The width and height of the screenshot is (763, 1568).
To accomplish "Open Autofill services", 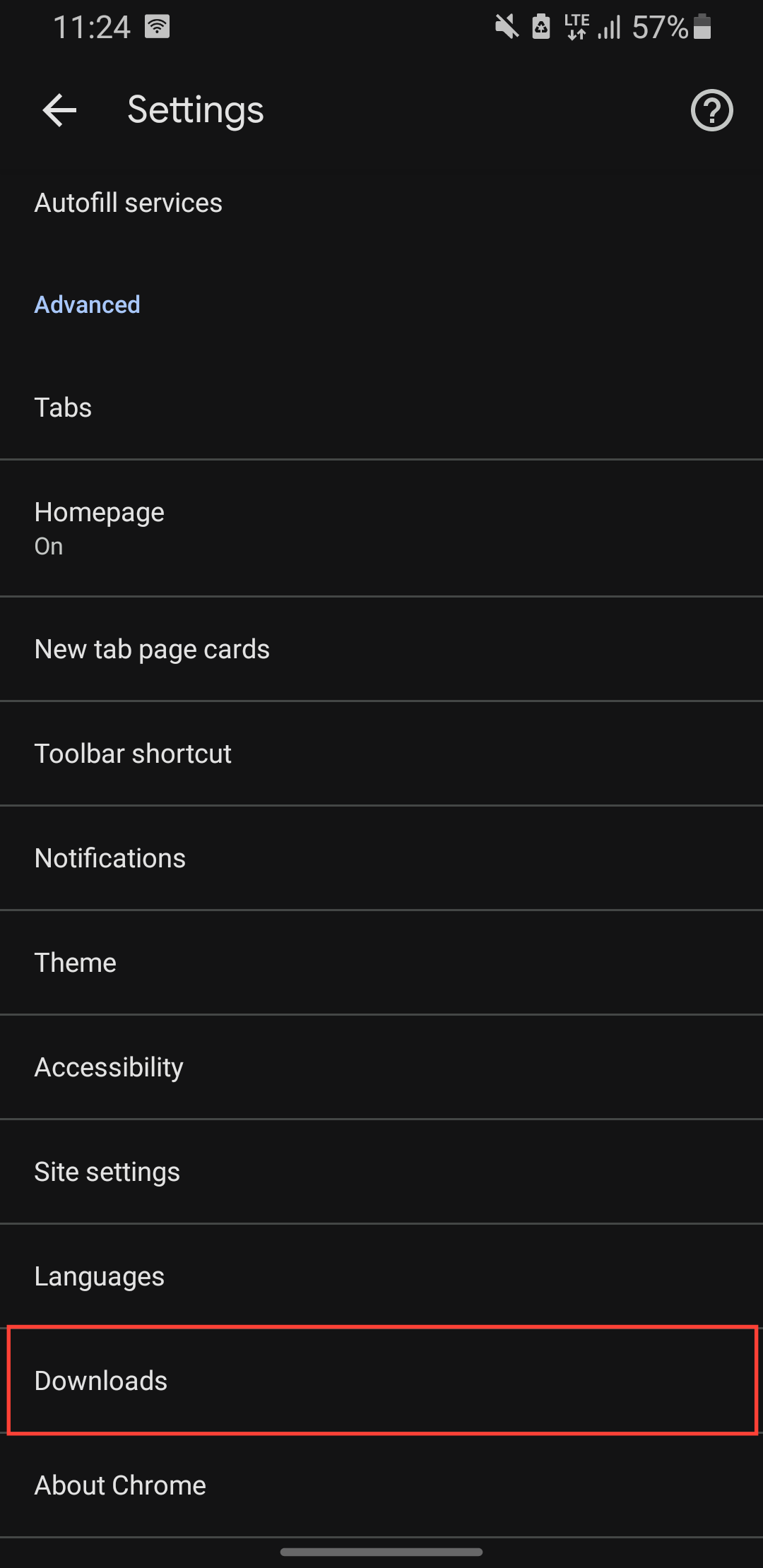I will pyautogui.click(x=129, y=203).
